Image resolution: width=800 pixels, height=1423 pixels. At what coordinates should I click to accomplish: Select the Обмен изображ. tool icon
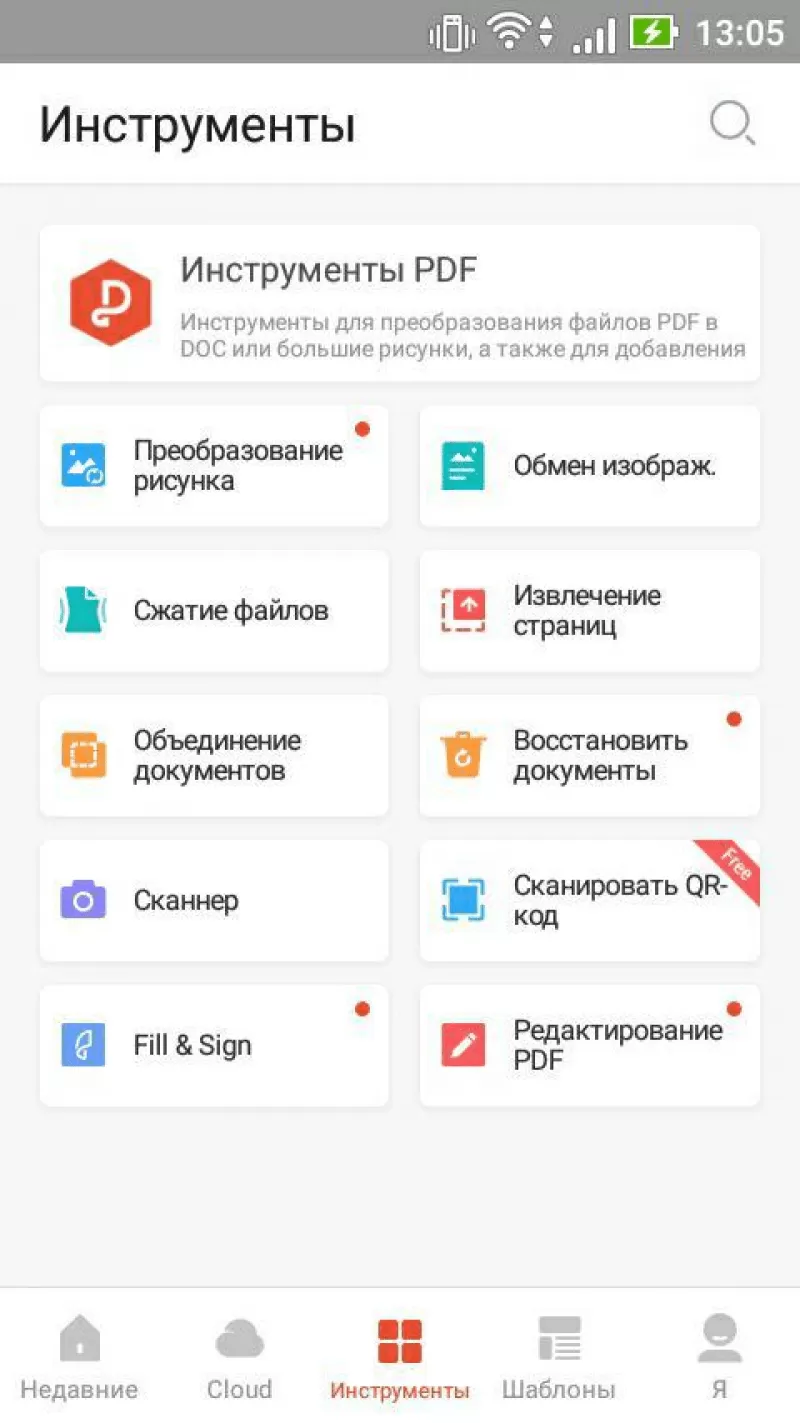pos(461,465)
